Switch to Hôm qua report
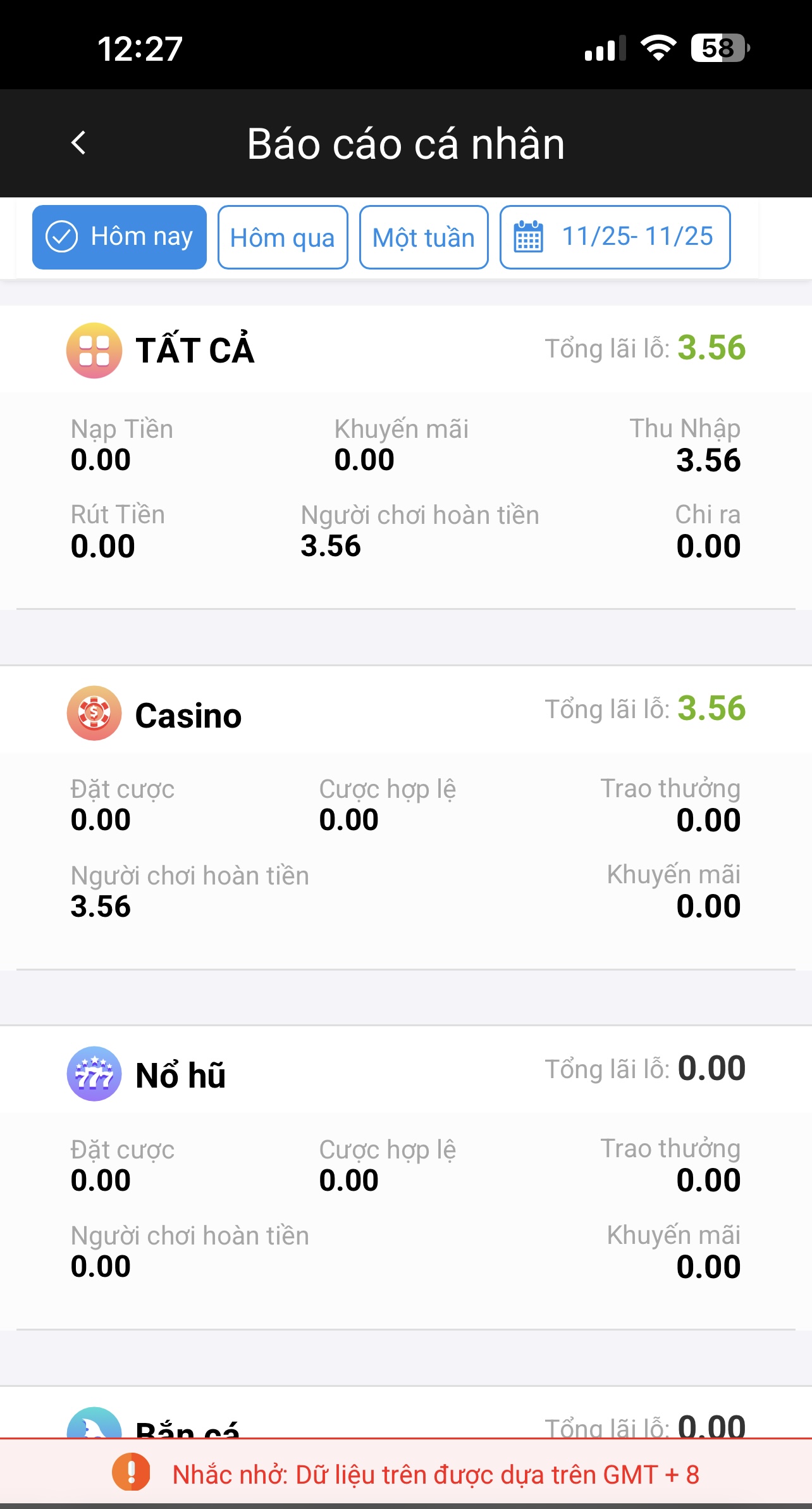 click(x=283, y=237)
